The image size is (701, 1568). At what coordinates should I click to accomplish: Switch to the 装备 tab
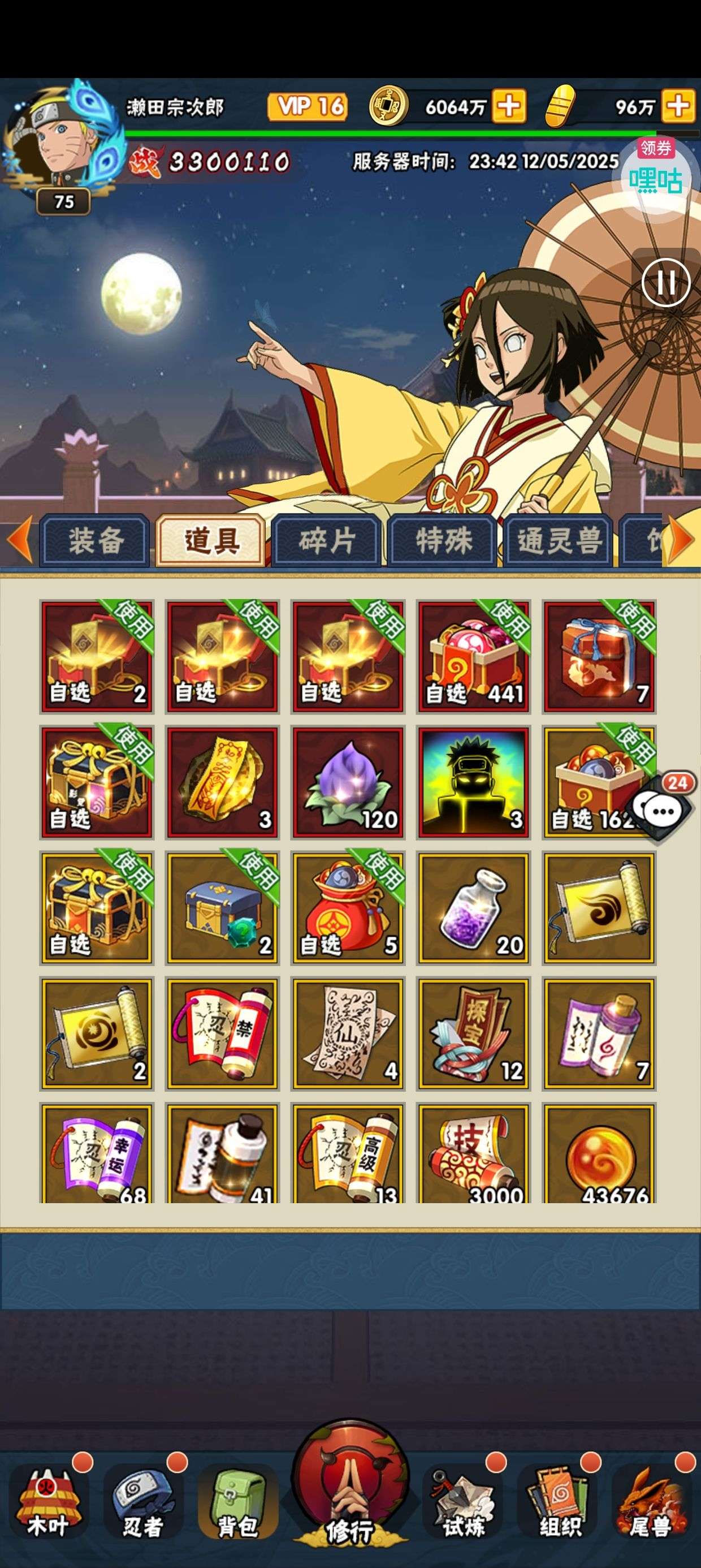[x=95, y=541]
